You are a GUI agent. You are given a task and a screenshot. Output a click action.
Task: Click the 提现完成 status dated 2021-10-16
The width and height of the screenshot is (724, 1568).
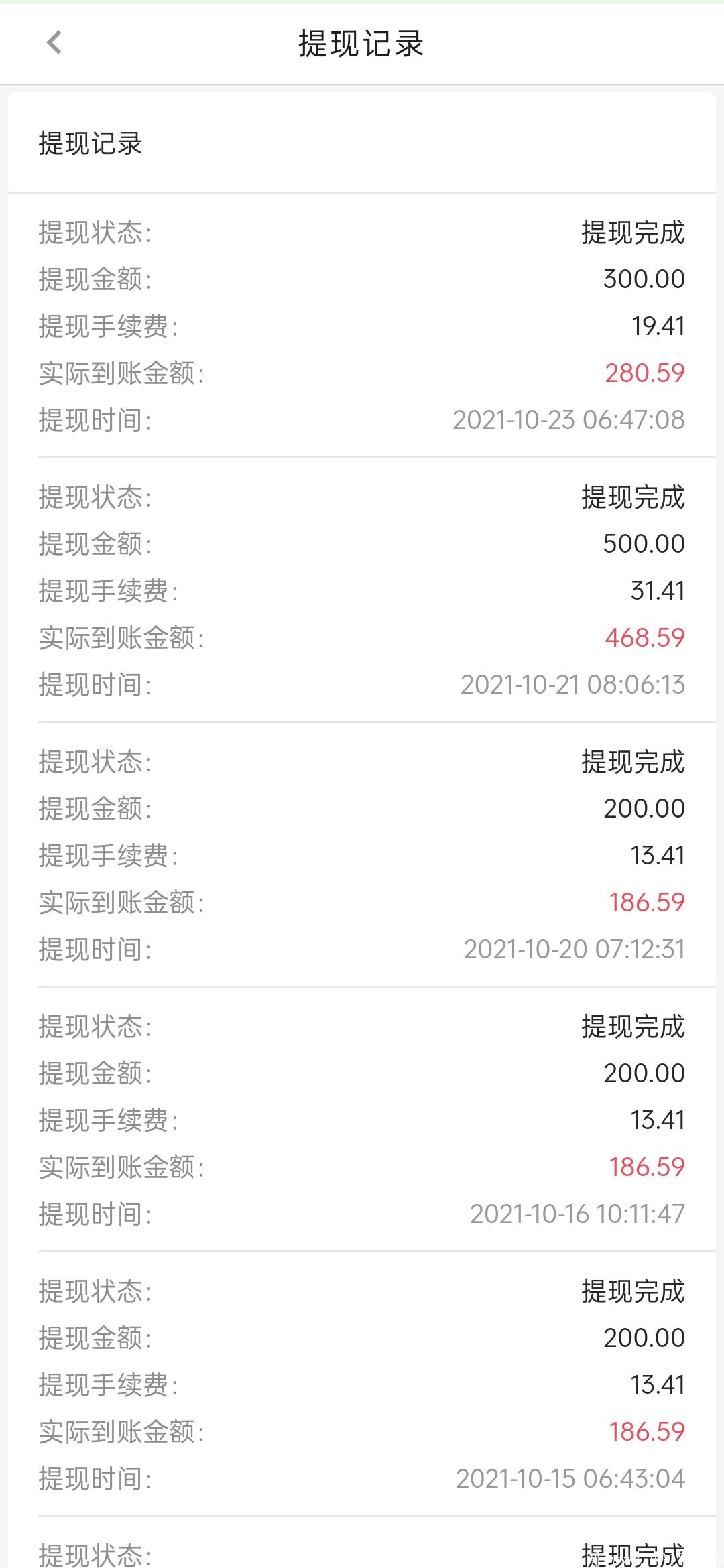coord(633,1026)
